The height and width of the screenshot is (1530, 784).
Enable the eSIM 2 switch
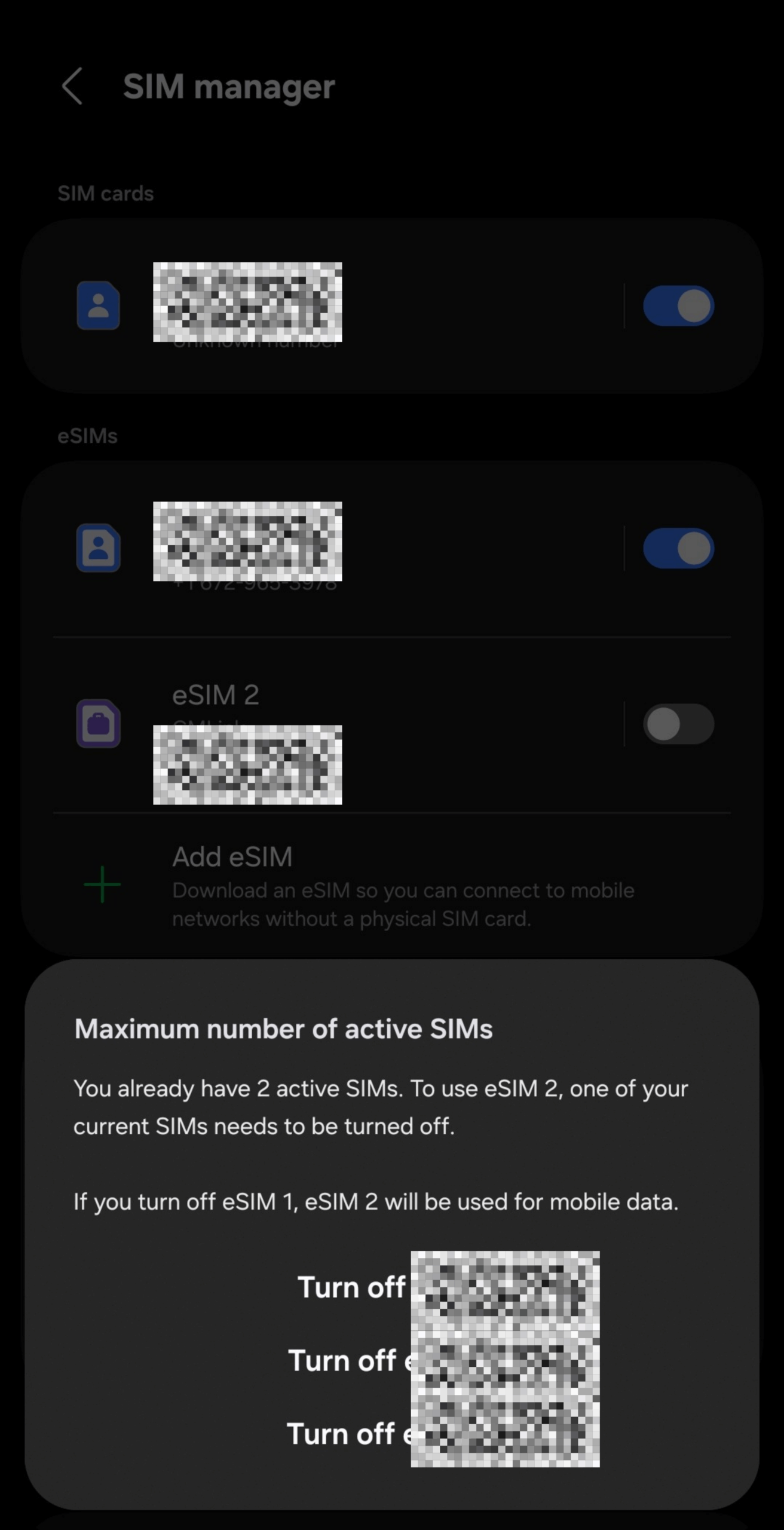pyautogui.click(x=678, y=724)
